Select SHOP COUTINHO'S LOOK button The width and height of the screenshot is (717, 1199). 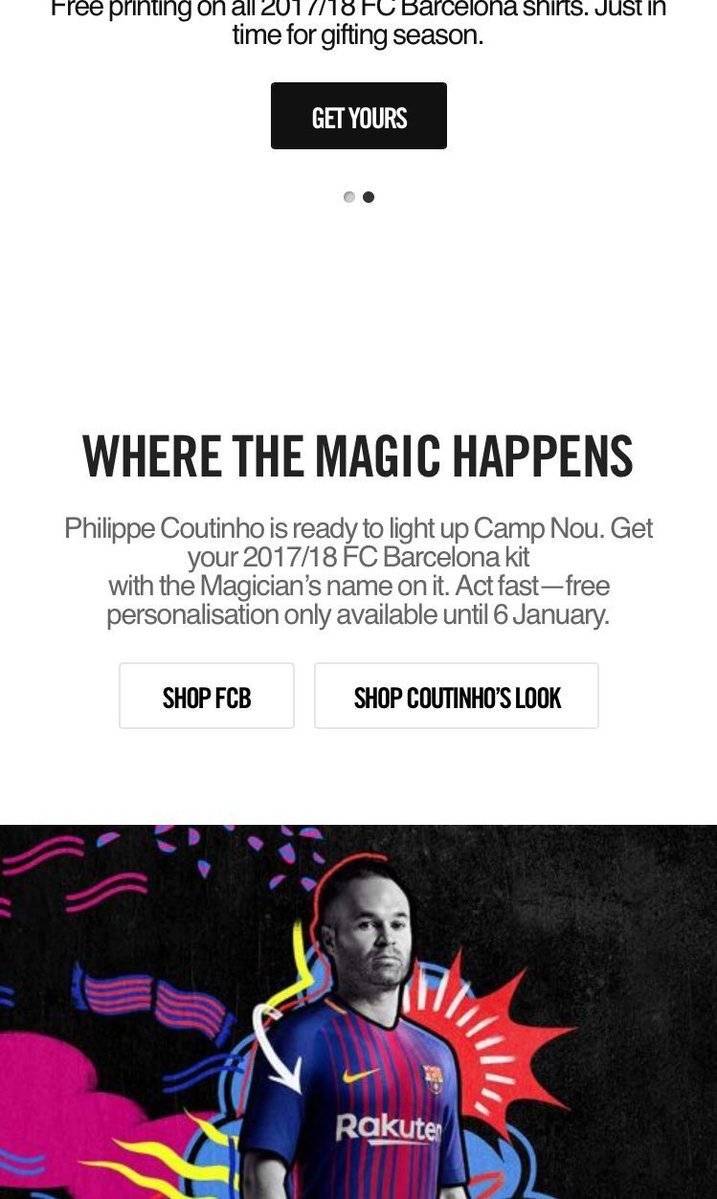(456, 696)
